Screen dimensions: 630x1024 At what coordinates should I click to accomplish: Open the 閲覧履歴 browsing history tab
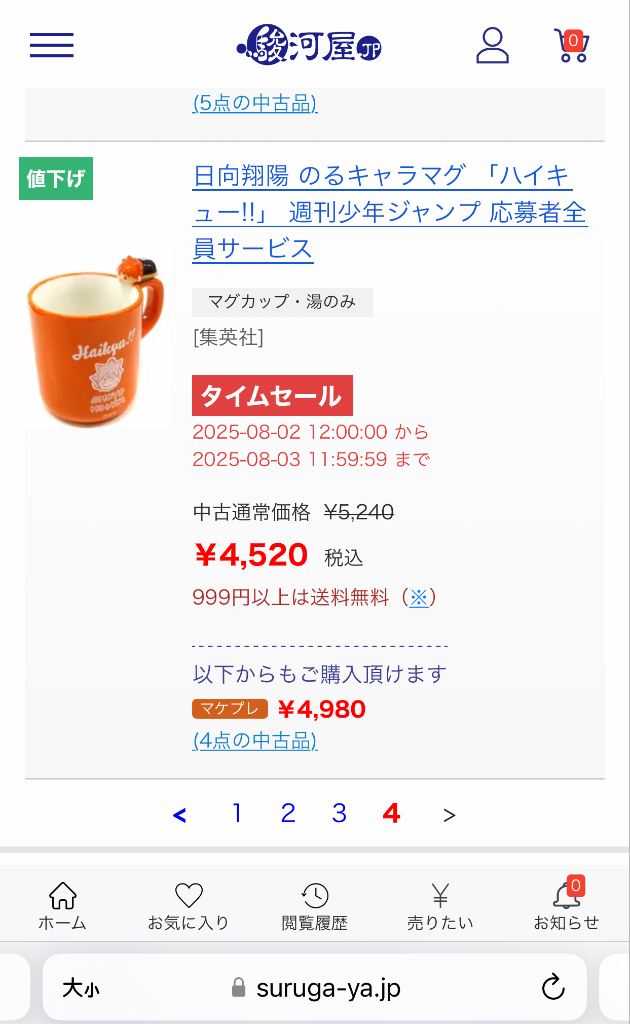point(314,906)
